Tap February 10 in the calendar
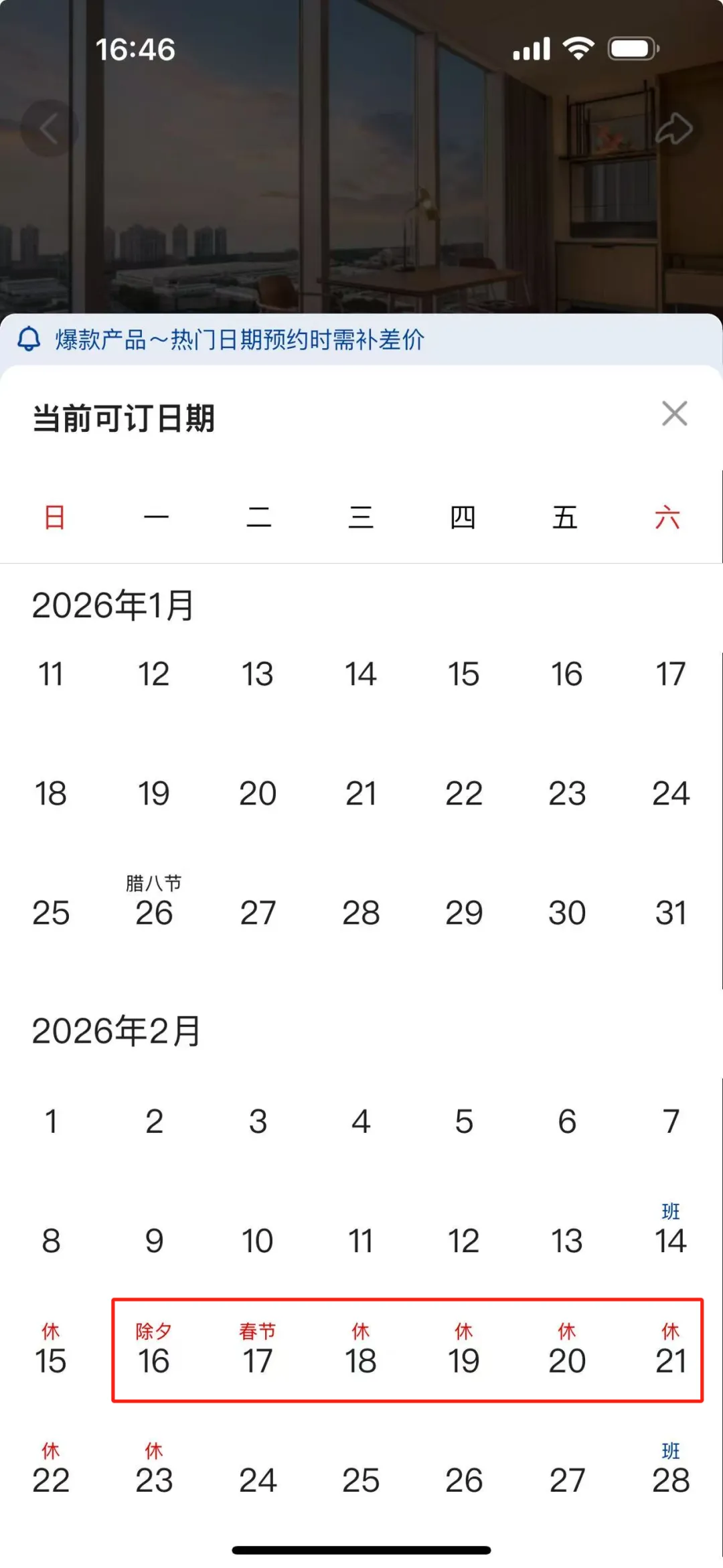Screen dimensions: 723x1568 tap(258, 1241)
